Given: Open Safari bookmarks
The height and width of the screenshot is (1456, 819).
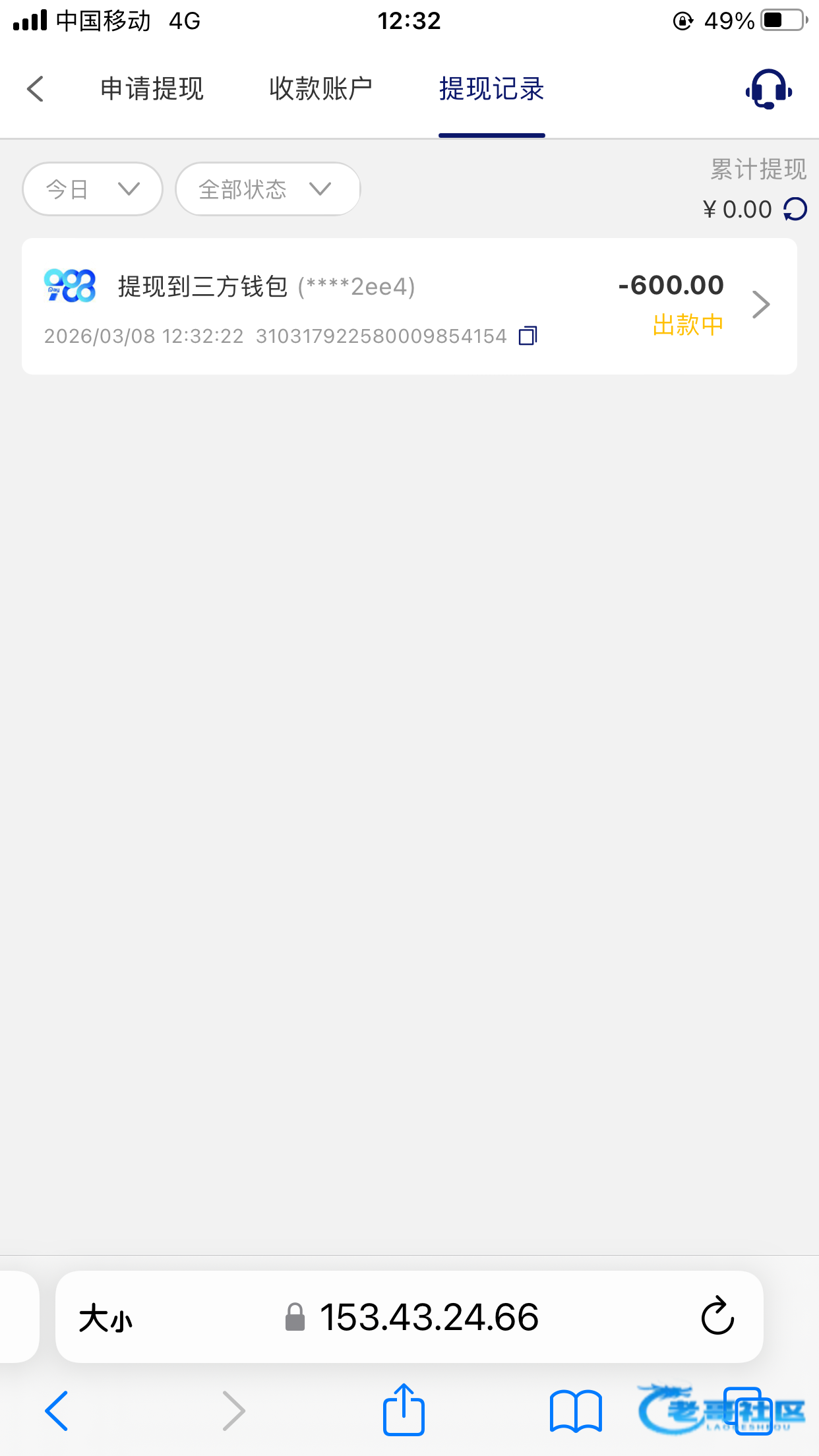Looking at the screenshot, I should click(x=576, y=1411).
